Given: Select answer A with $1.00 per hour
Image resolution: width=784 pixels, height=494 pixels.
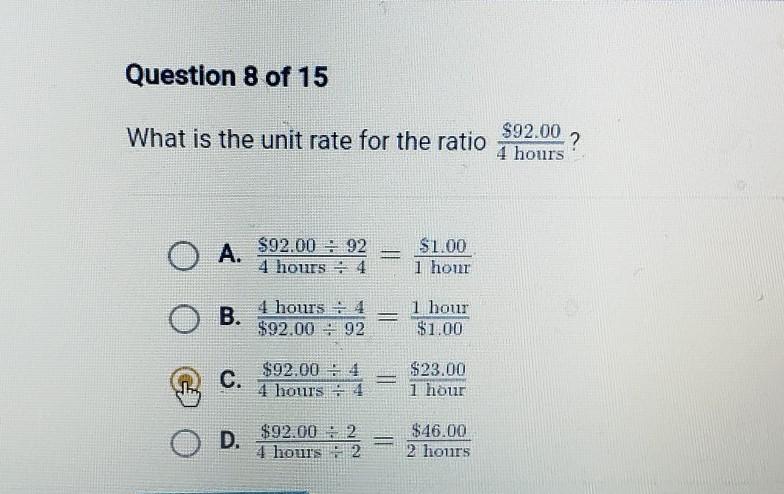Looking at the screenshot, I should pos(183,257).
